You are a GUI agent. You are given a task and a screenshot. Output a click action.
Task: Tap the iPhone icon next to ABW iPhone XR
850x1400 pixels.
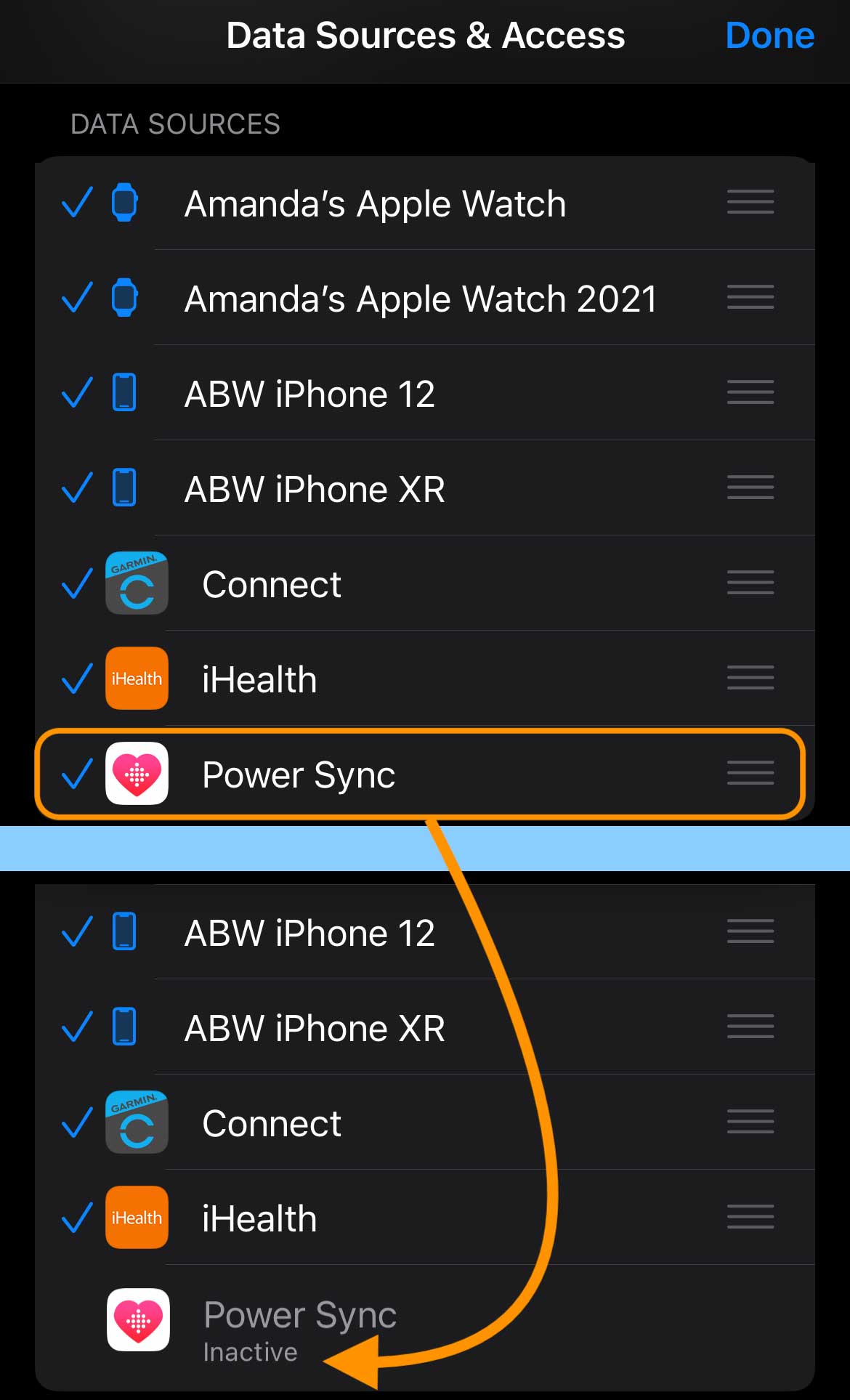click(x=124, y=488)
